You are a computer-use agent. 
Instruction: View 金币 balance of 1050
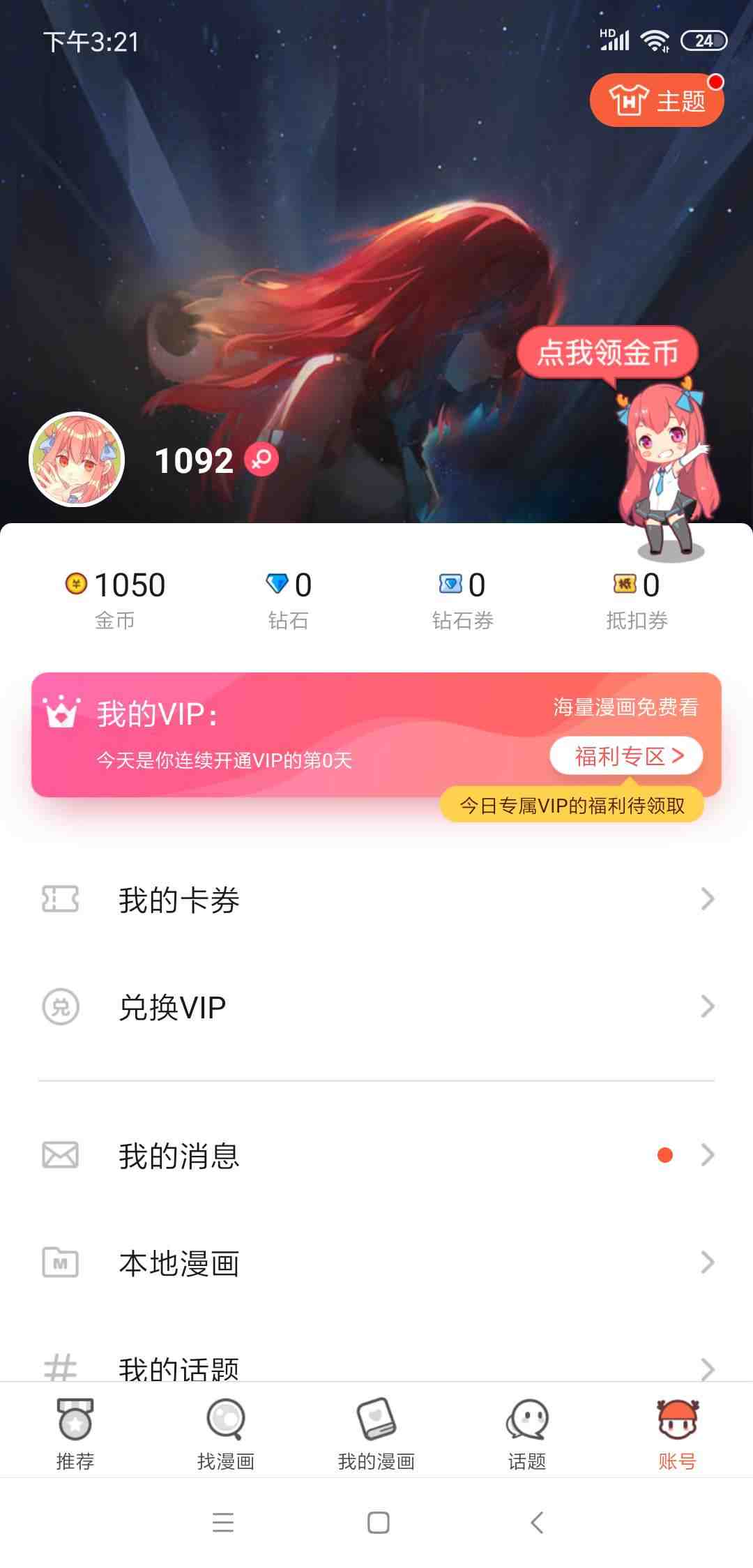(115, 599)
